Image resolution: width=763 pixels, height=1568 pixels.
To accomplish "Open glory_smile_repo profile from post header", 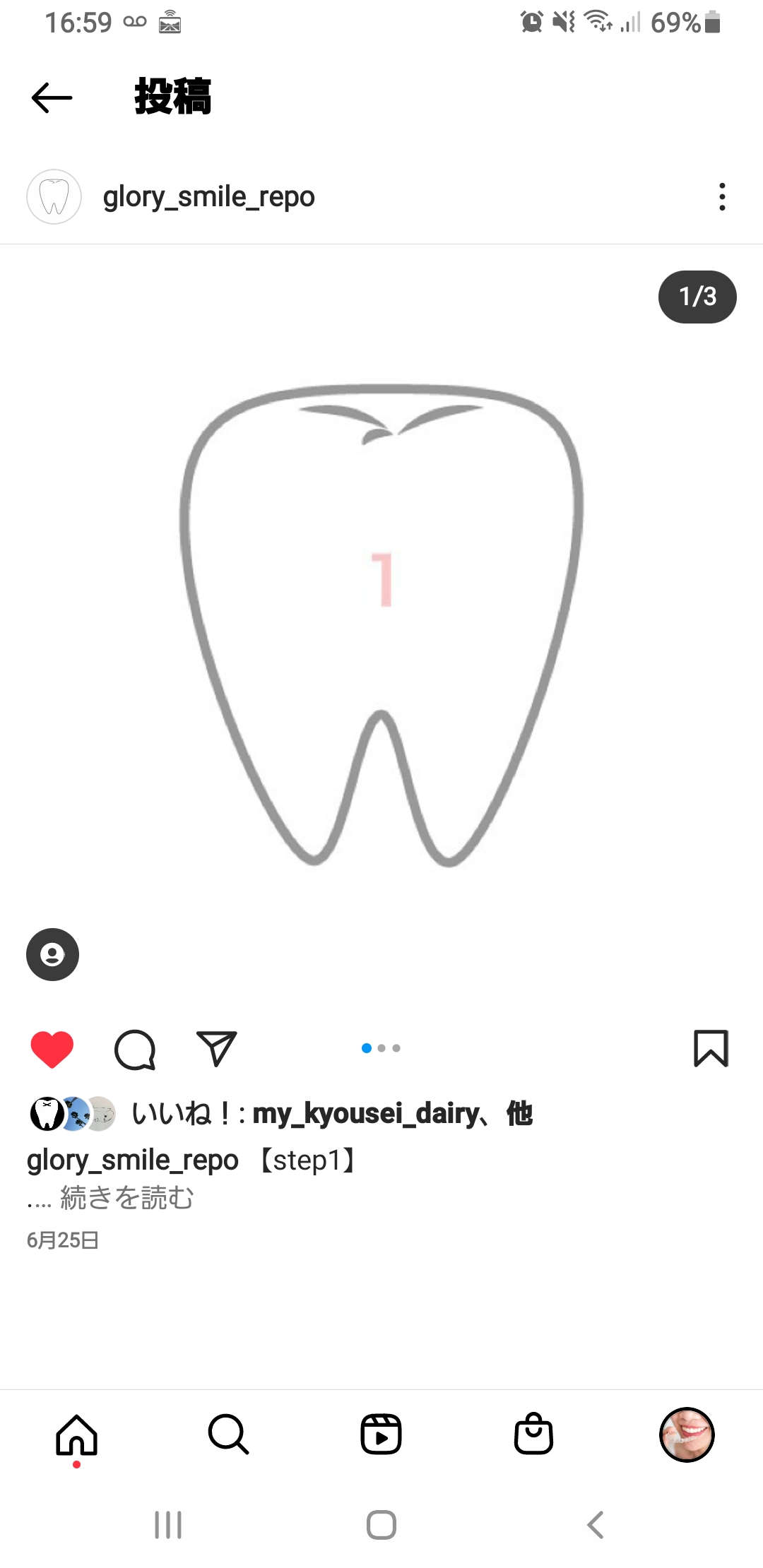I will click(x=208, y=197).
